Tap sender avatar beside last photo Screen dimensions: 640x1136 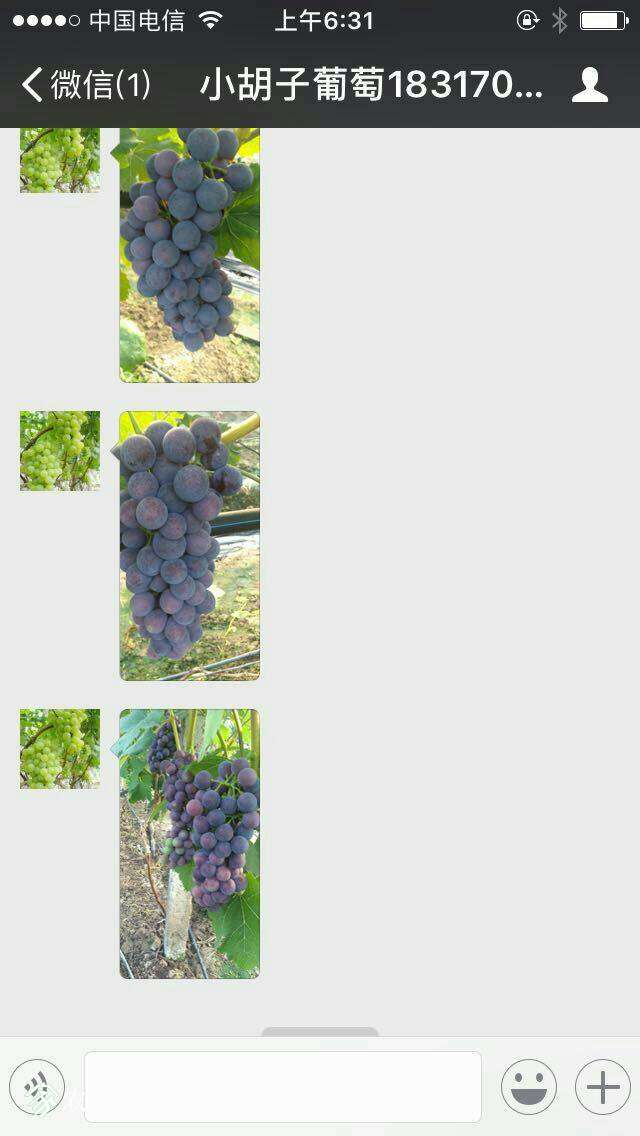(x=60, y=749)
